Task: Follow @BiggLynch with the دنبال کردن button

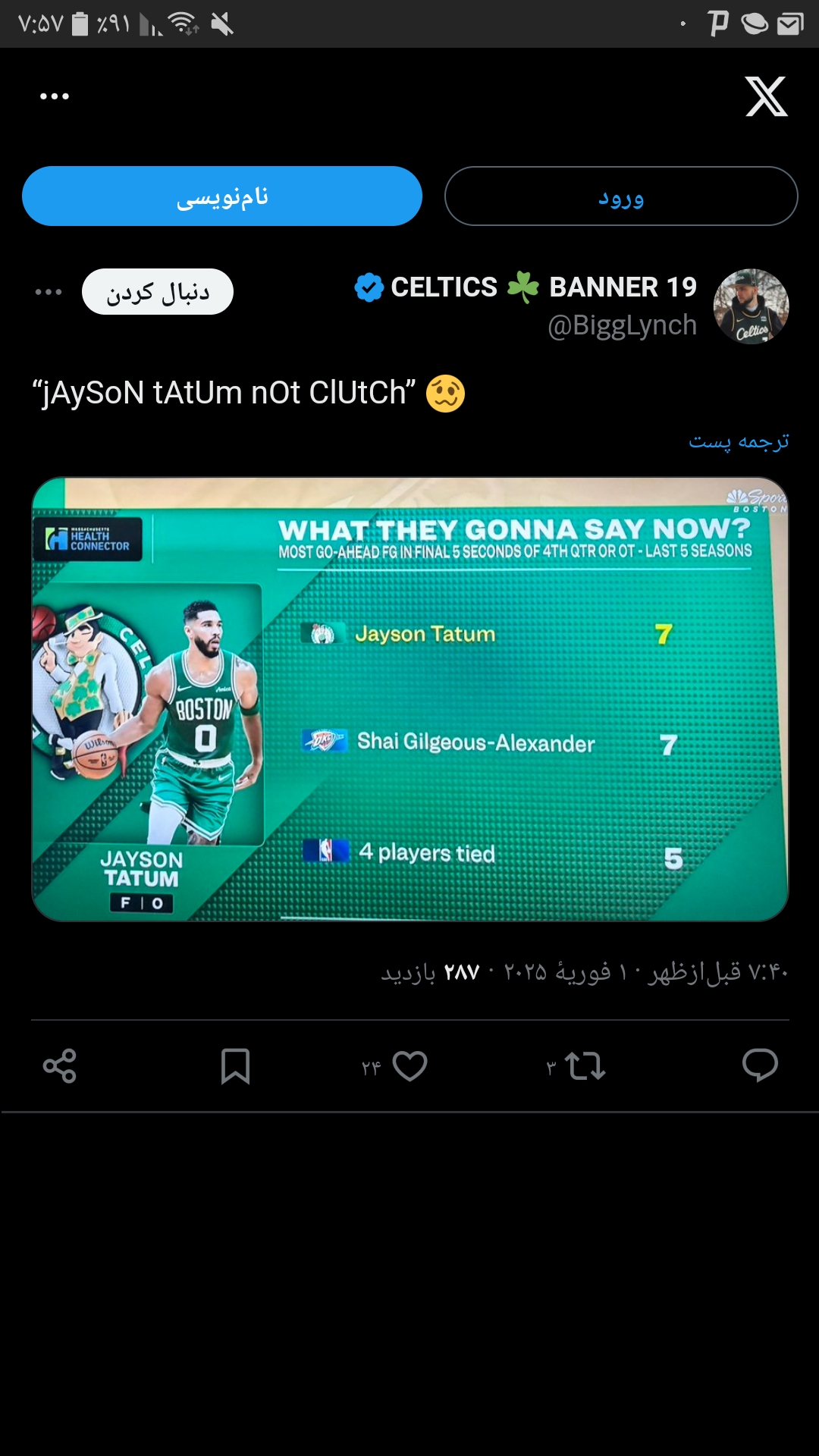Action: [158, 292]
